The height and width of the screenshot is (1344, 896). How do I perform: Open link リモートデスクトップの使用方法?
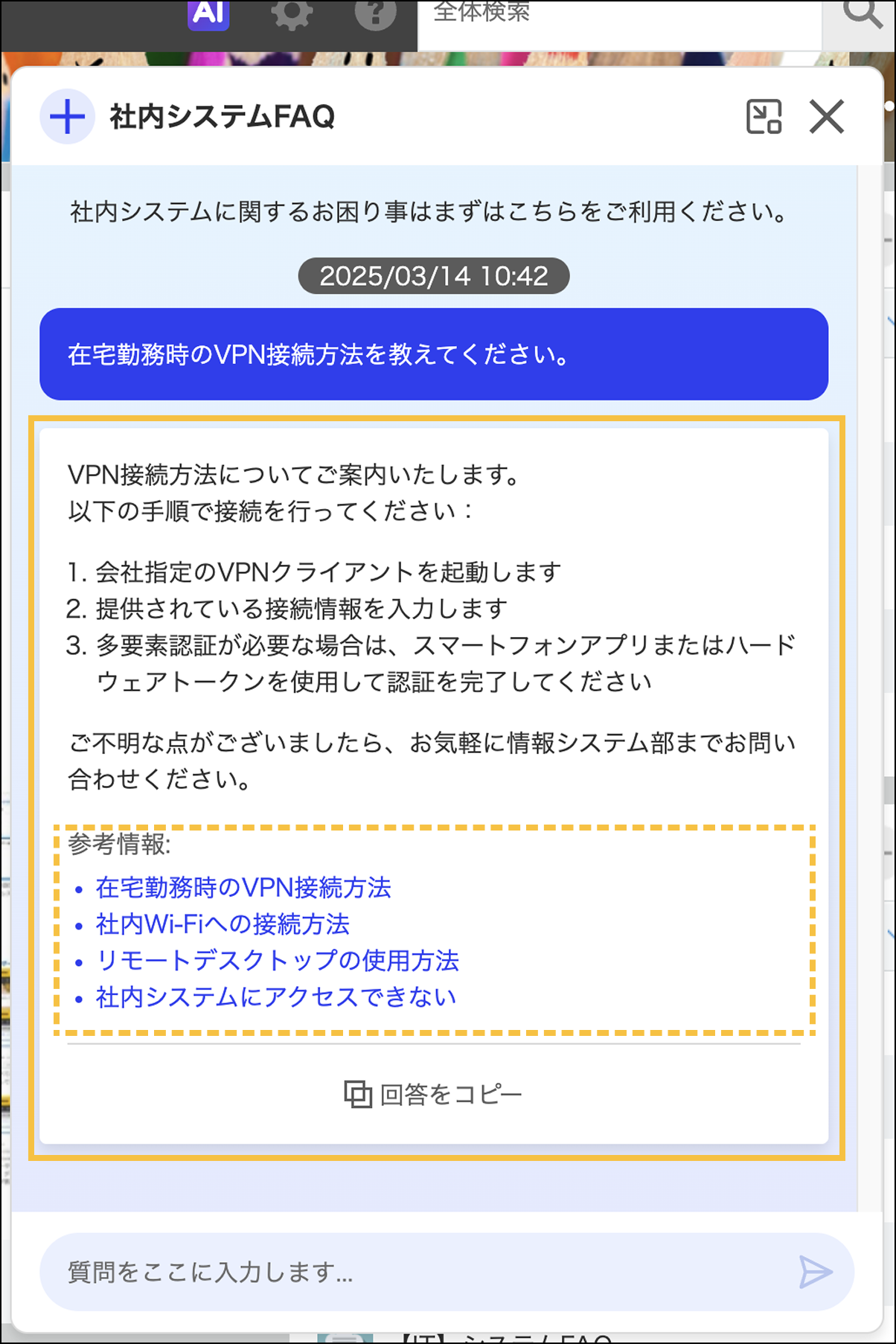pos(277,960)
